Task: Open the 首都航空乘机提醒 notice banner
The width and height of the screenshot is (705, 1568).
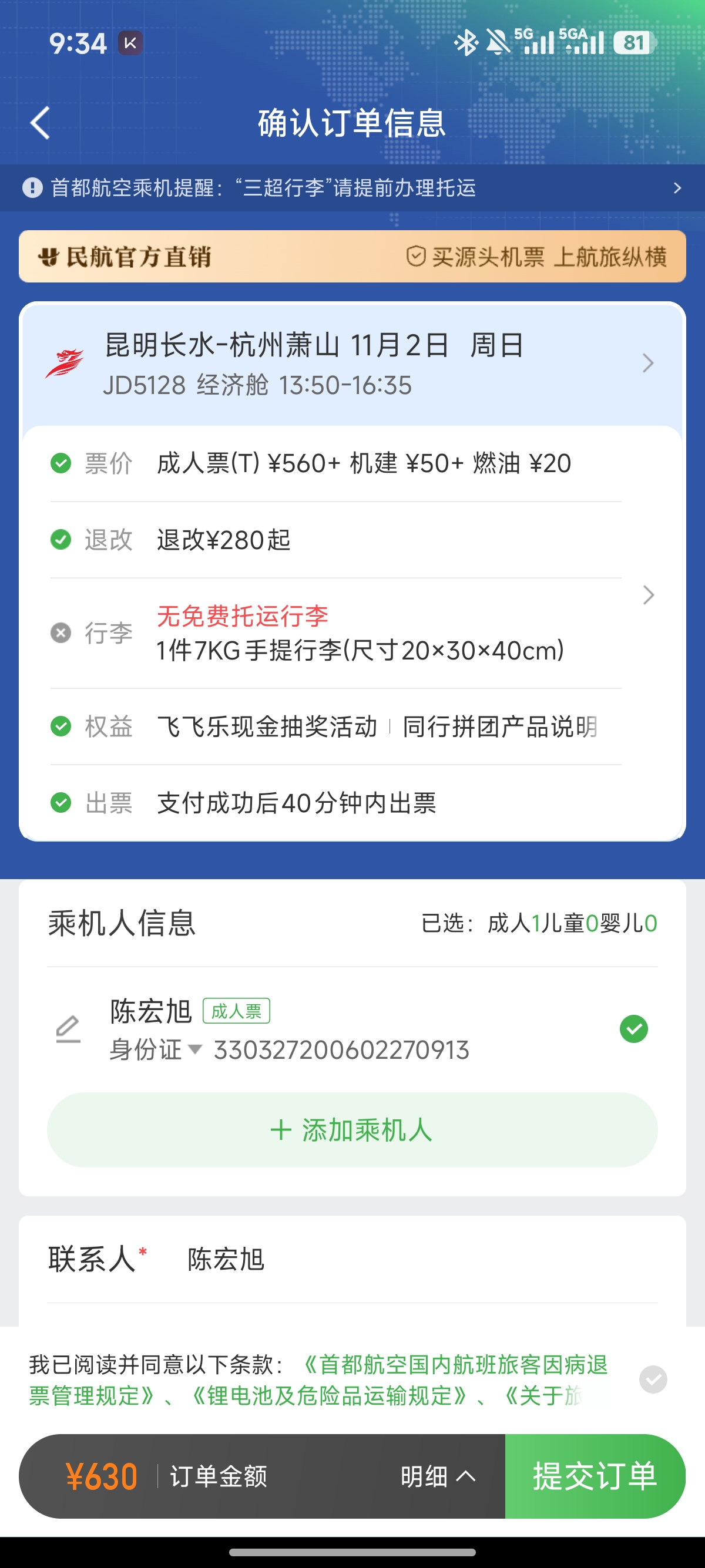Action: (352, 187)
